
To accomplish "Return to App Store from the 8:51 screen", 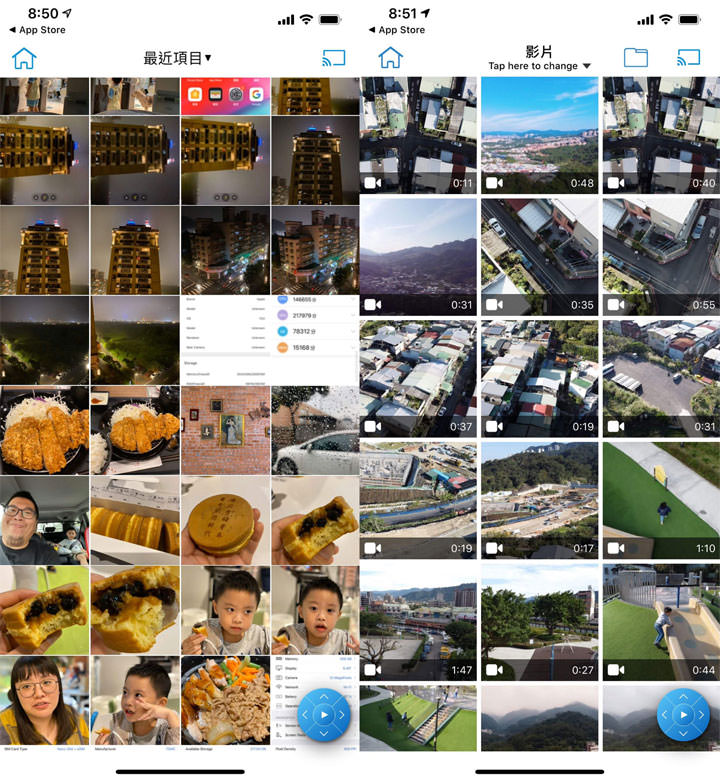I will point(403,30).
